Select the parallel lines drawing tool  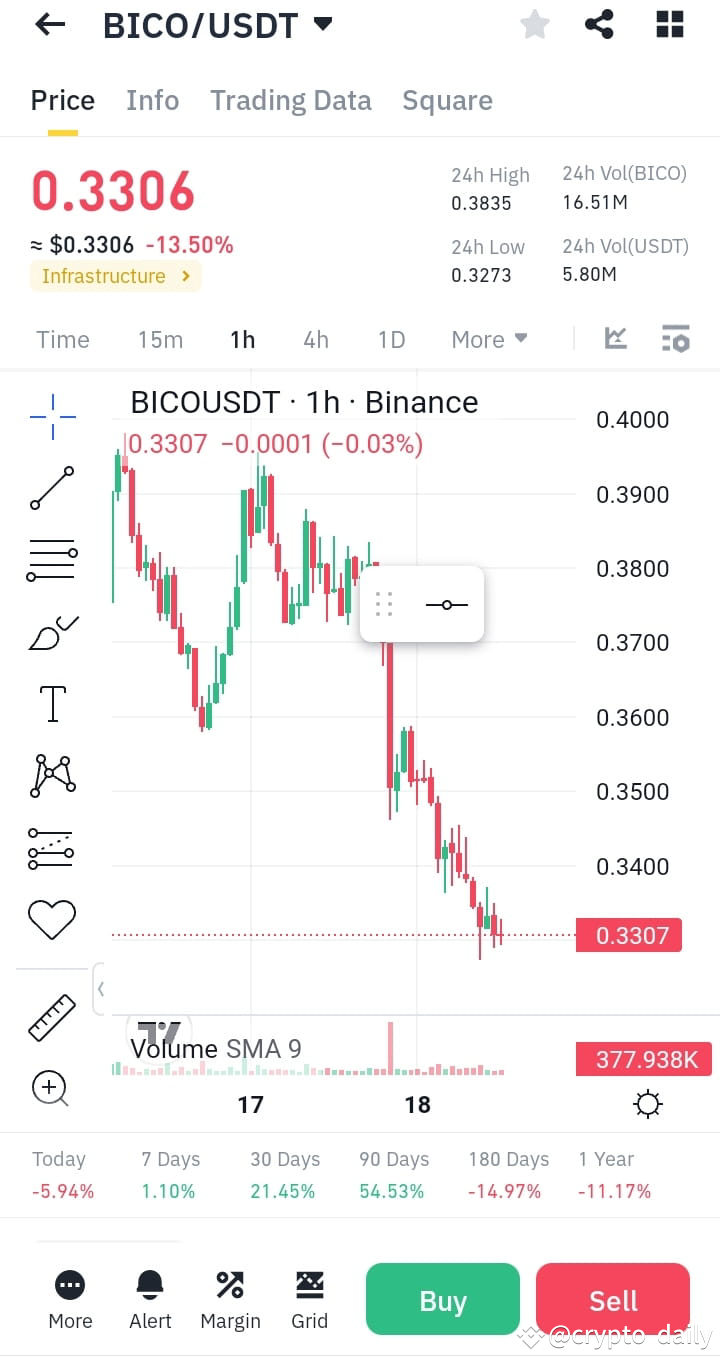point(50,558)
